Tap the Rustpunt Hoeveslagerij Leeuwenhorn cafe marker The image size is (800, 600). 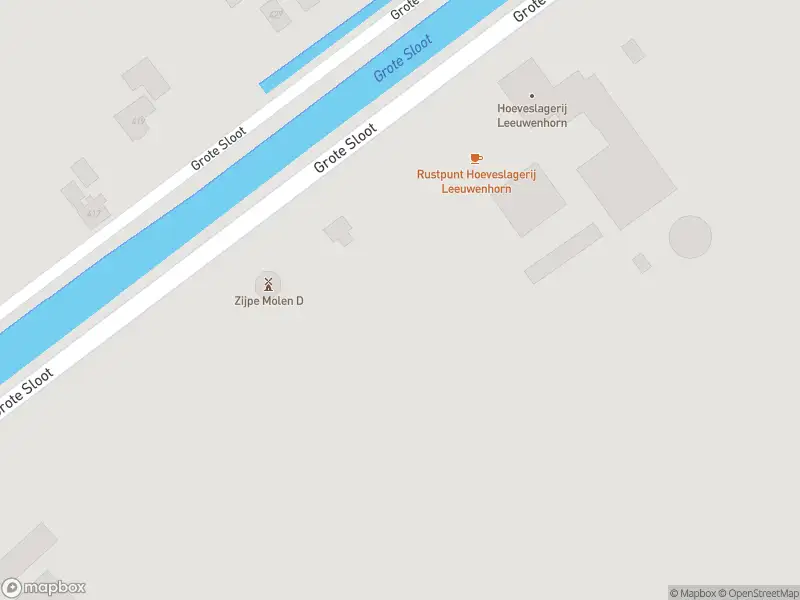click(476, 158)
